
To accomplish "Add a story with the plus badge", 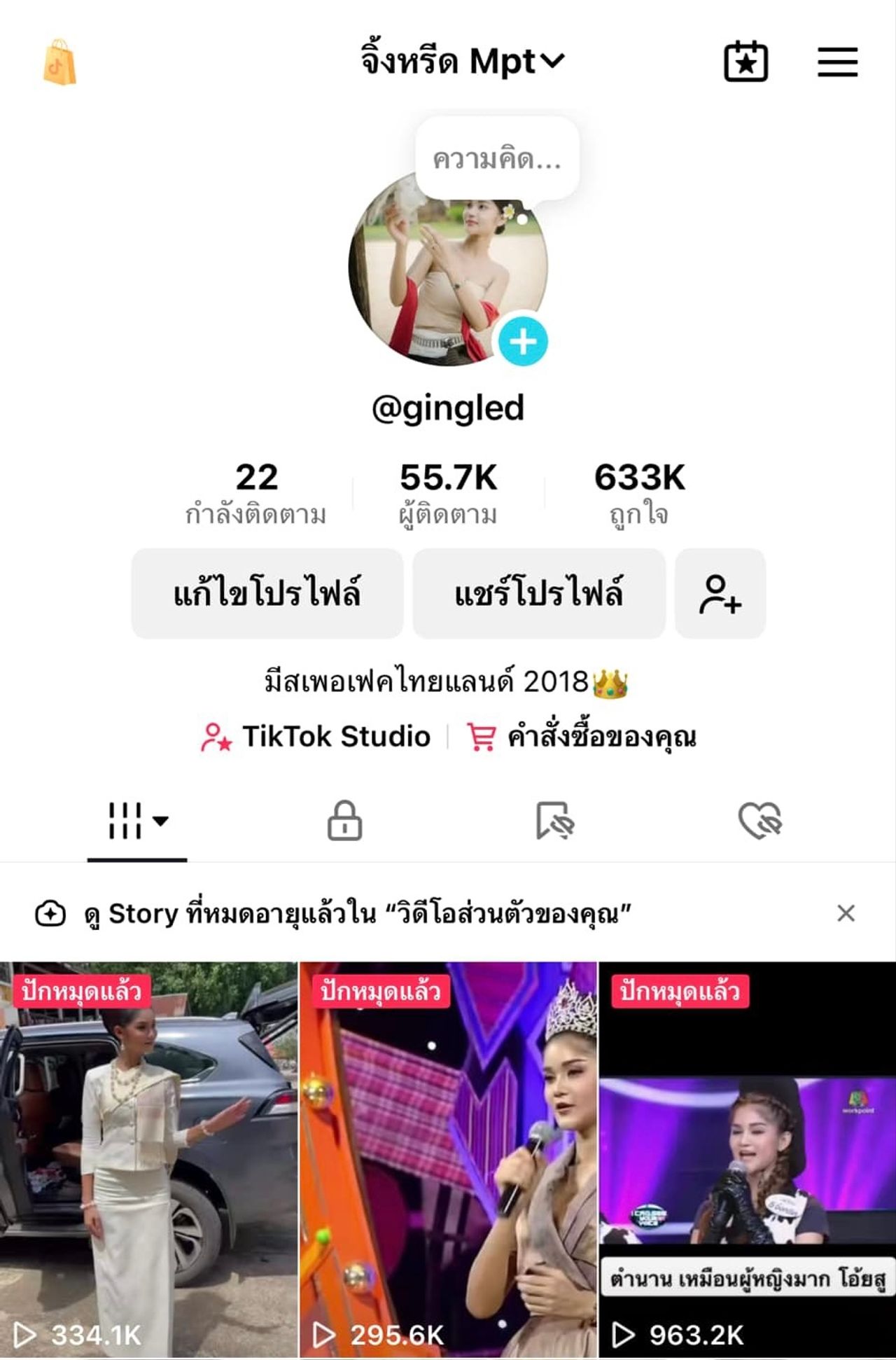I will click(523, 342).
